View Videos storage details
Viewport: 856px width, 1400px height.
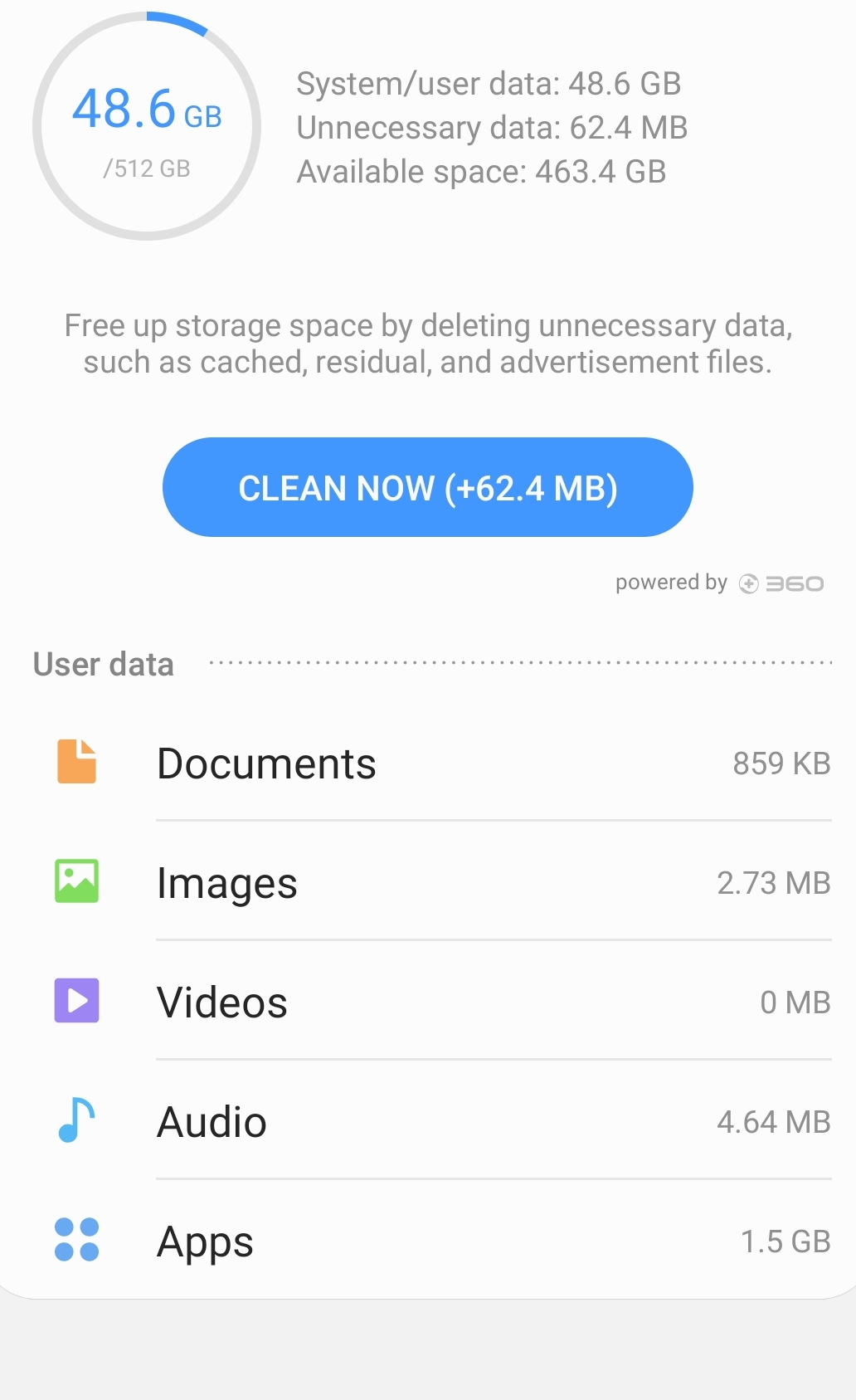[x=428, y=1002]
